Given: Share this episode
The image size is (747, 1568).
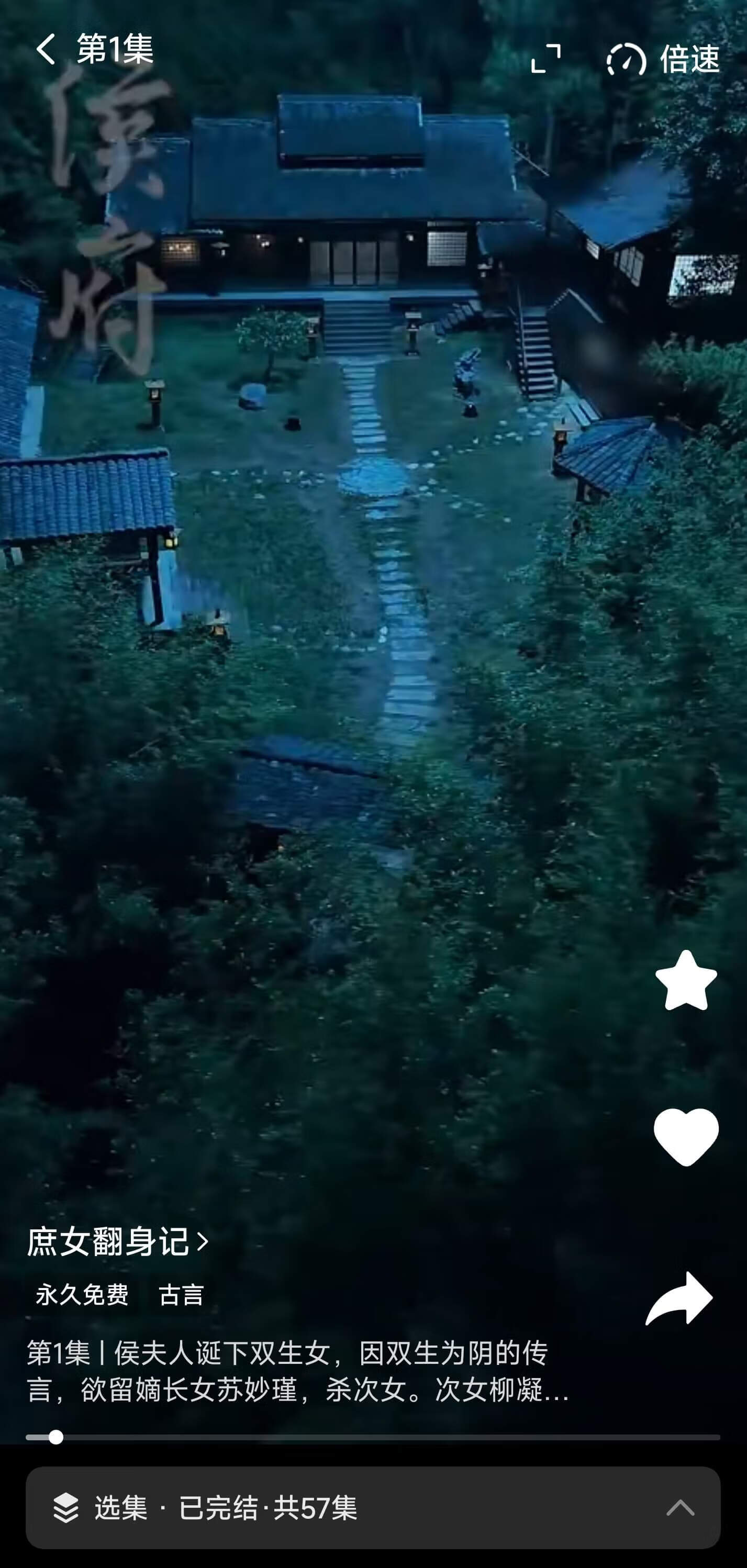Looking at the screenshot, I should coord(679,1298).
